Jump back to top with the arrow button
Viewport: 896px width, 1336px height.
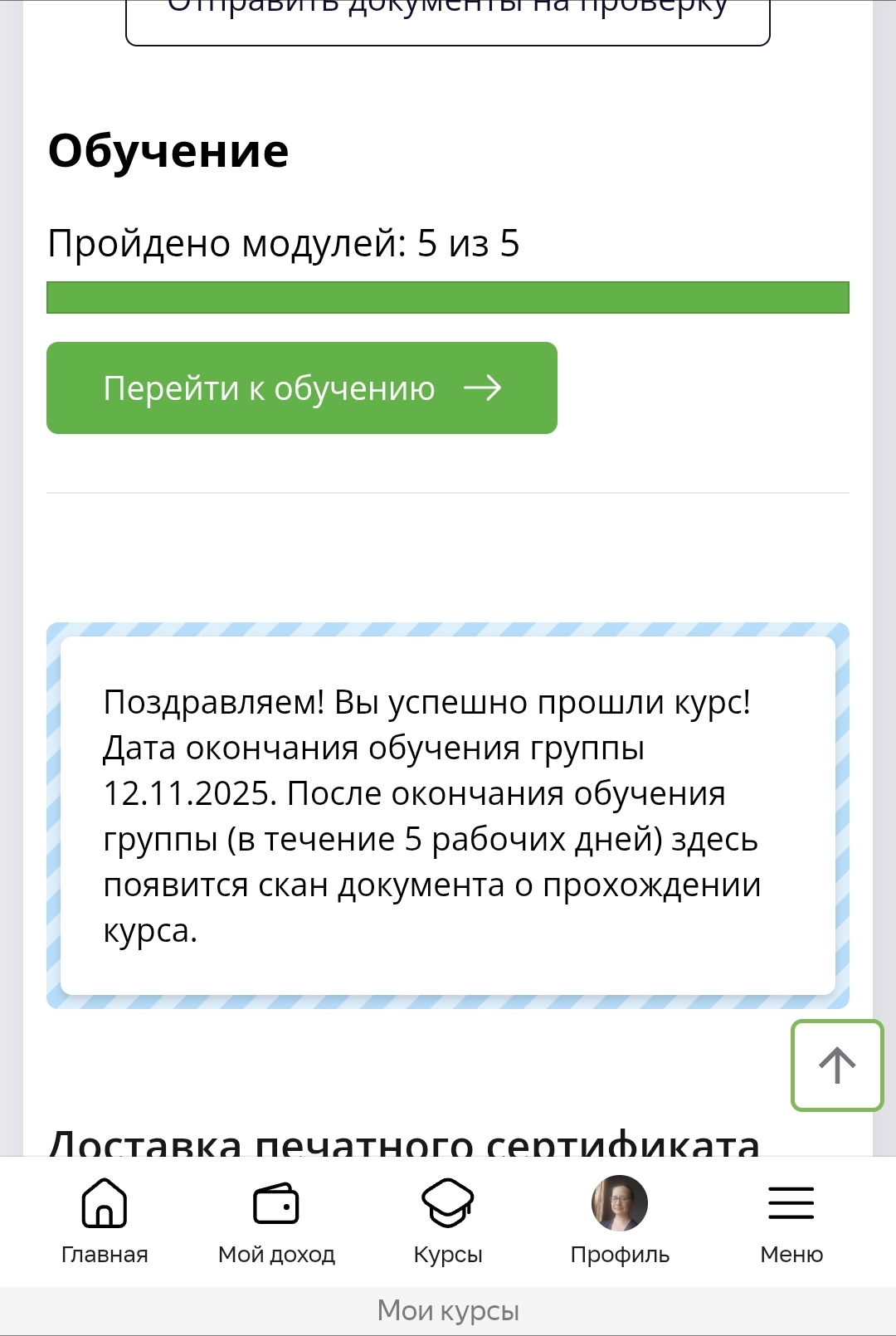[x=836, y=1065]
